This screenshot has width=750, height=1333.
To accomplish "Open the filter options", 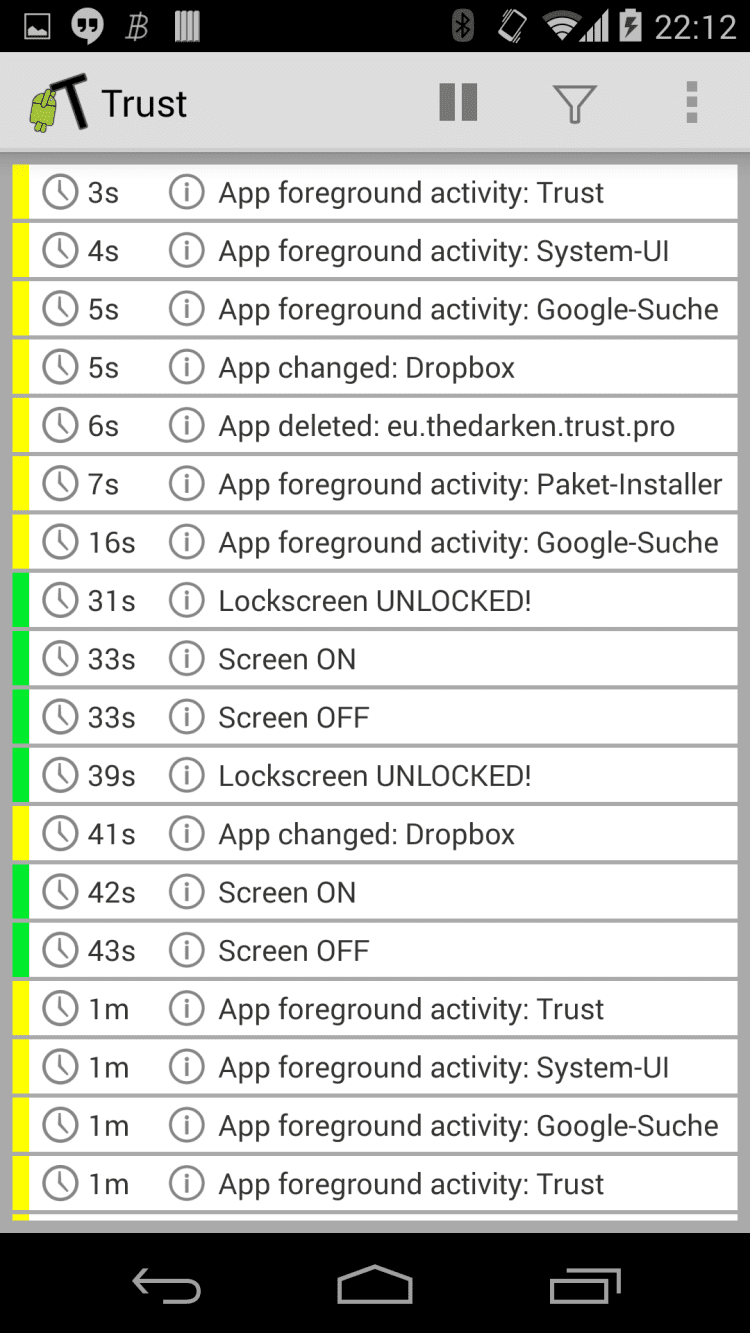I will (574, 103).
